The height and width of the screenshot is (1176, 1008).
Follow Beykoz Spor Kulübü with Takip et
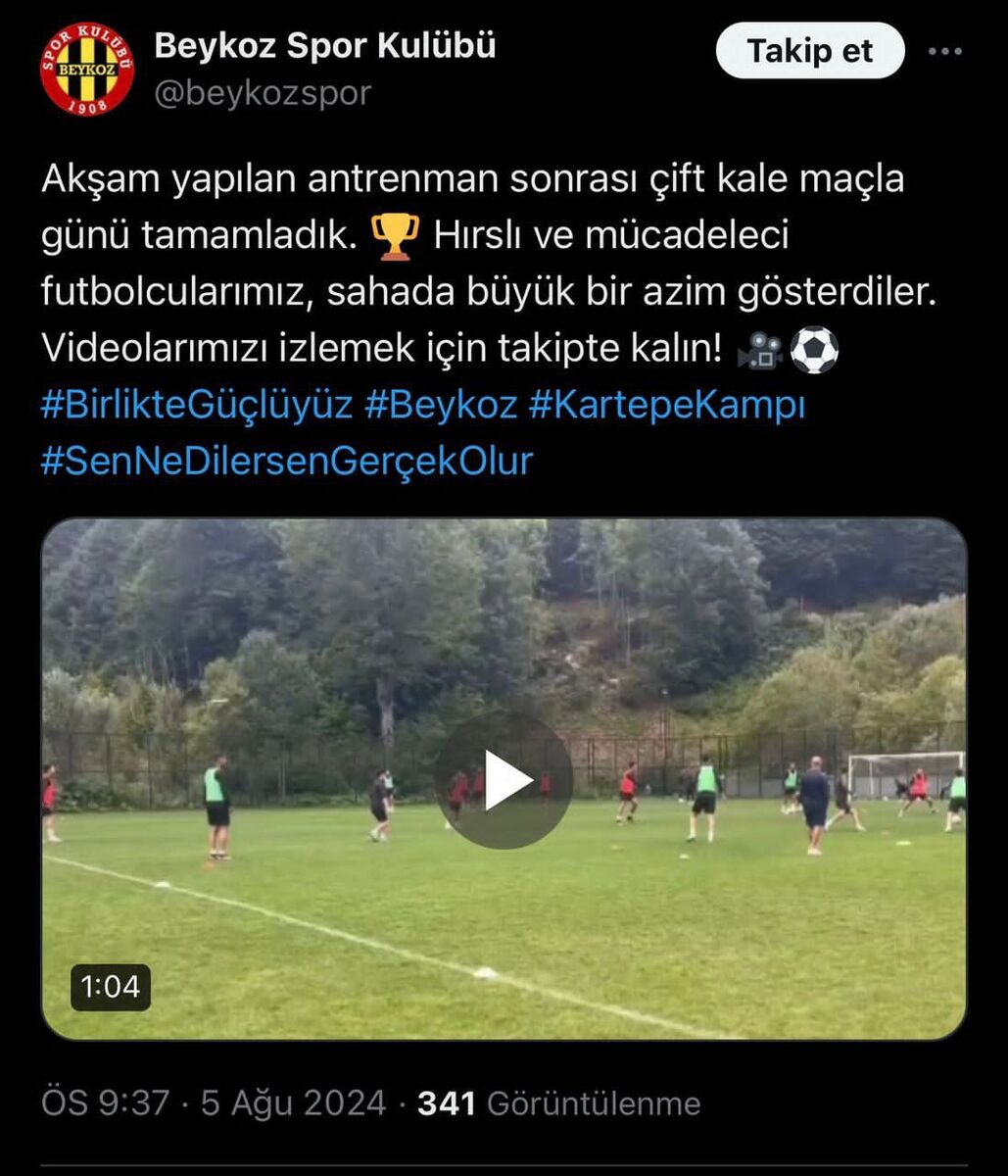[809, 51]
